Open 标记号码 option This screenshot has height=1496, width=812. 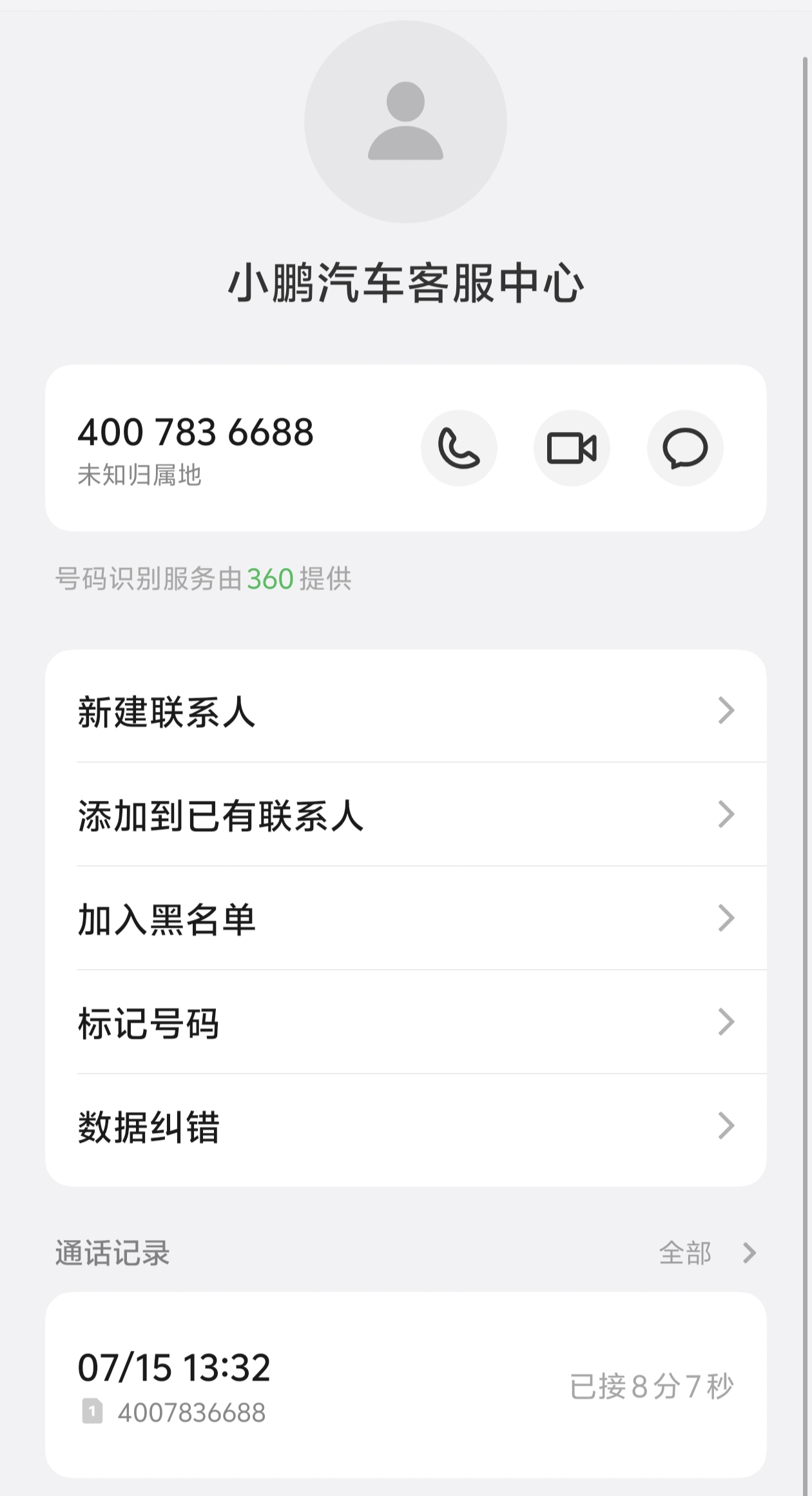406,1023
